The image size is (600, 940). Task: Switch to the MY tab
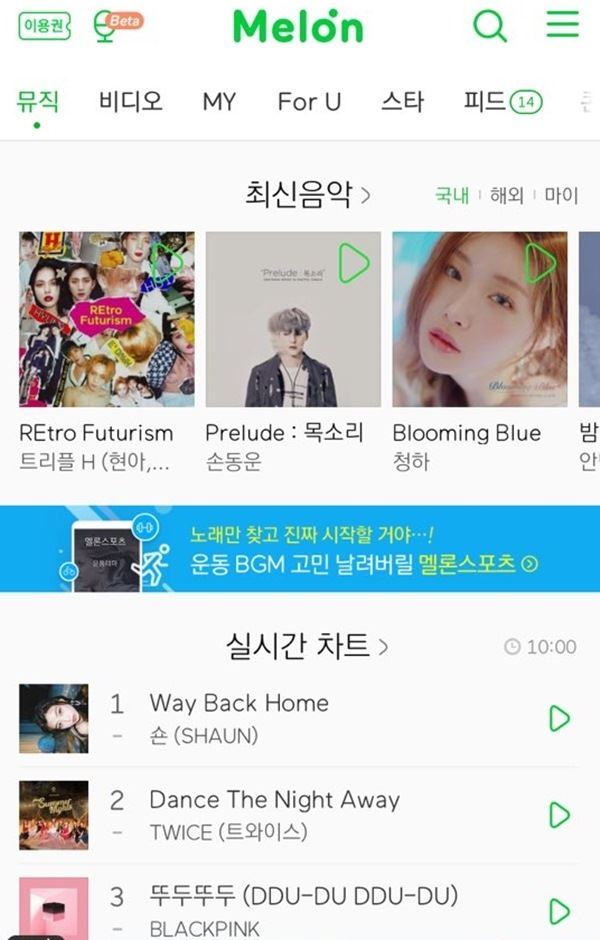click(x=219, y=101)
